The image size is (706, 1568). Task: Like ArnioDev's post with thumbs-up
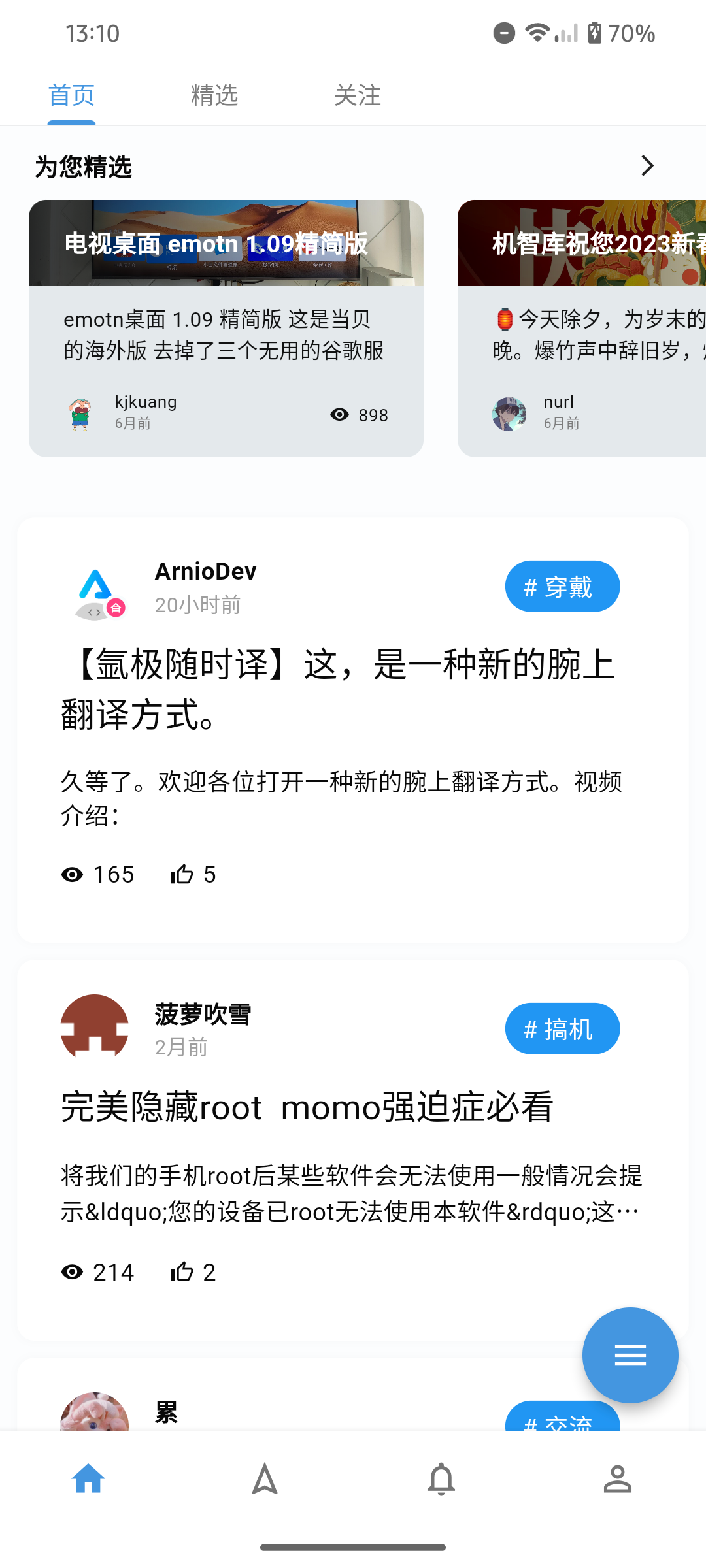182,874
